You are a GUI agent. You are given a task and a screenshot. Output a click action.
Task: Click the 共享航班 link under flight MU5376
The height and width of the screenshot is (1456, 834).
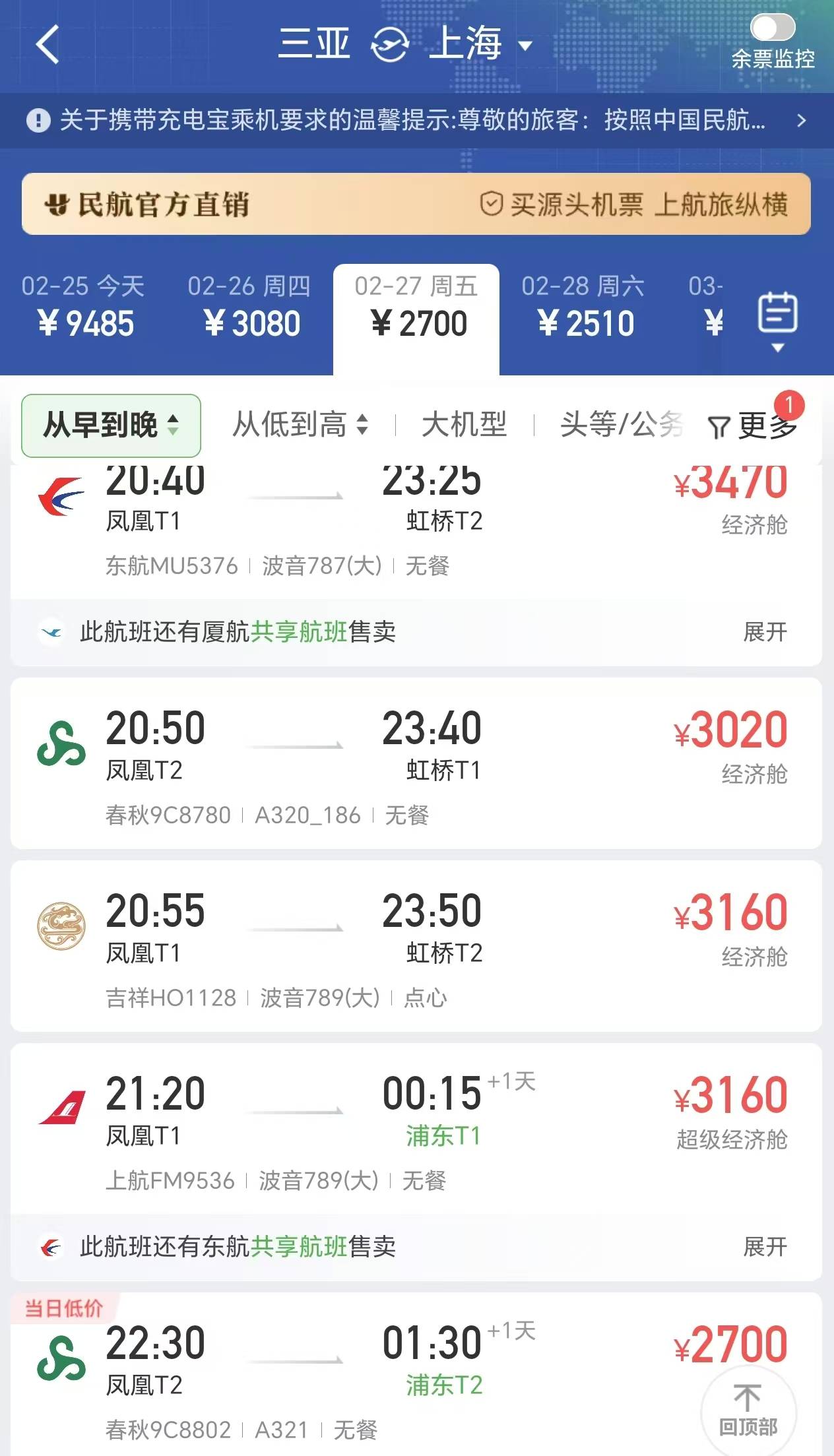pos(304,633)
